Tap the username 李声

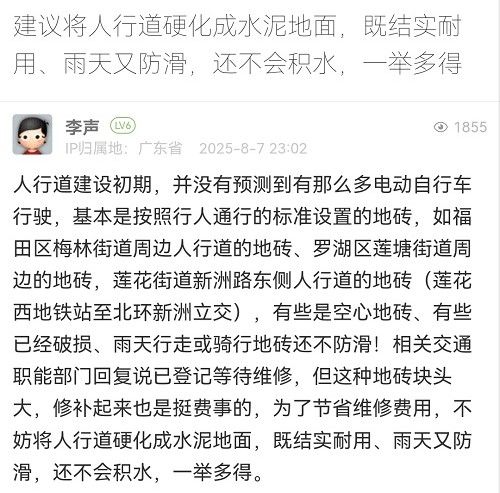[x=82, y=127]
